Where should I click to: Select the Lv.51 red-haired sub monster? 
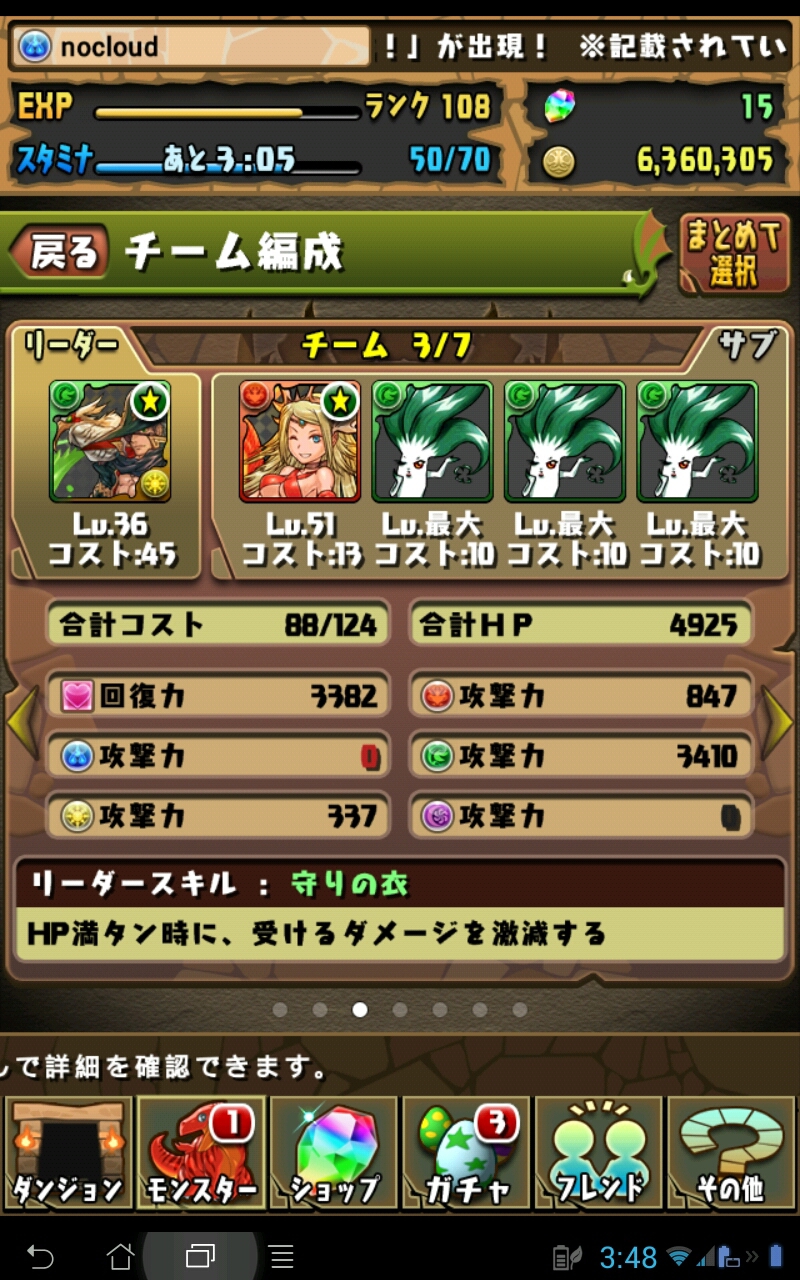300,441
